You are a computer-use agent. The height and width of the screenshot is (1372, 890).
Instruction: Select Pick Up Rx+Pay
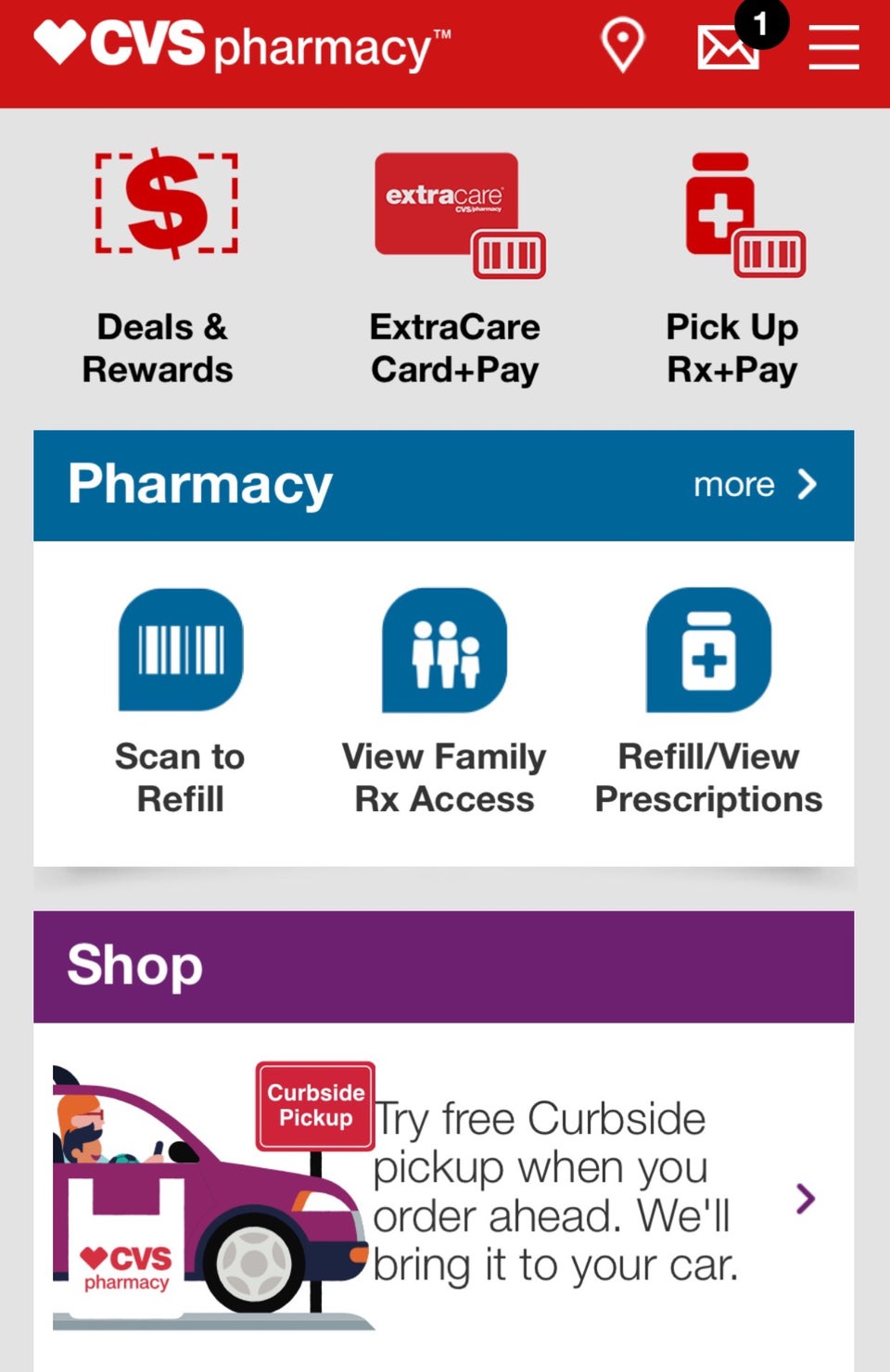click(732, 267)
